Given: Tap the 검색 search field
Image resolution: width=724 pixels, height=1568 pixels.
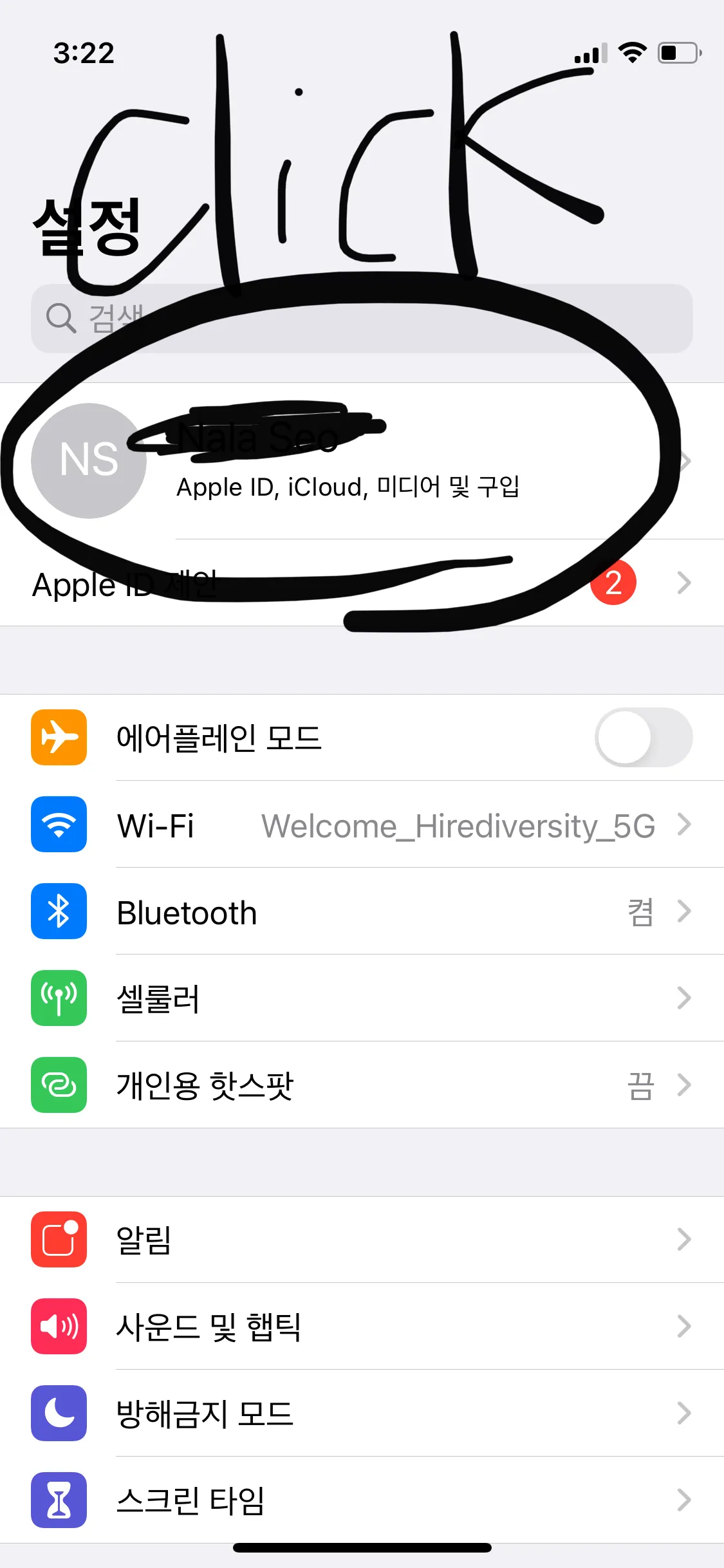Looking at the screenshot, I should [x=362, y=318].
